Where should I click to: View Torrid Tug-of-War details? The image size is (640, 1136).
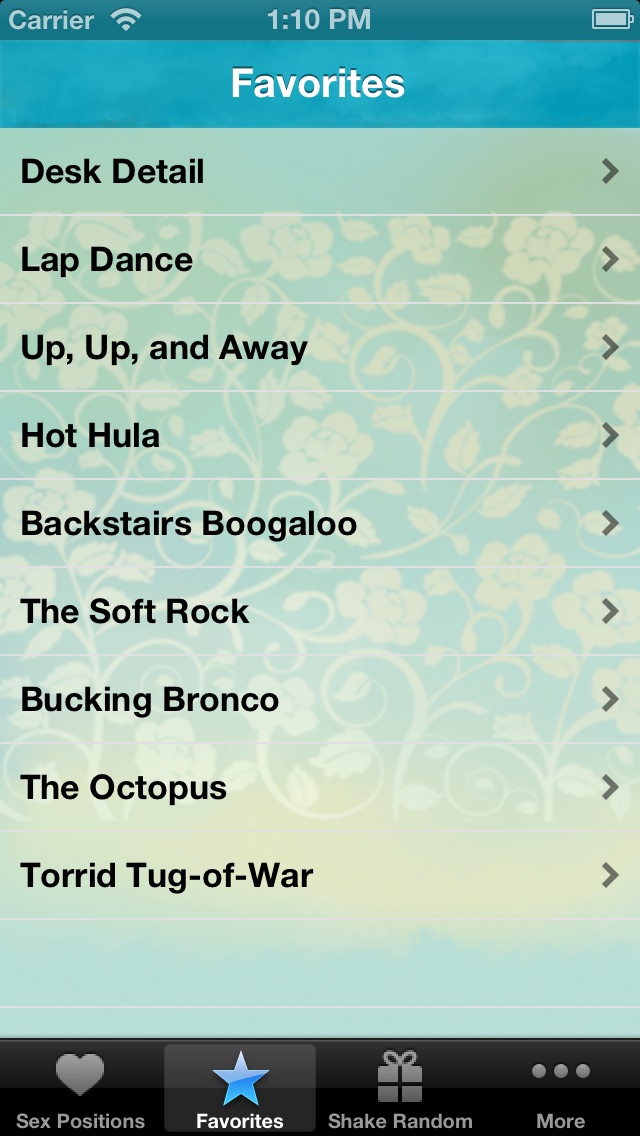pos(320,875)
